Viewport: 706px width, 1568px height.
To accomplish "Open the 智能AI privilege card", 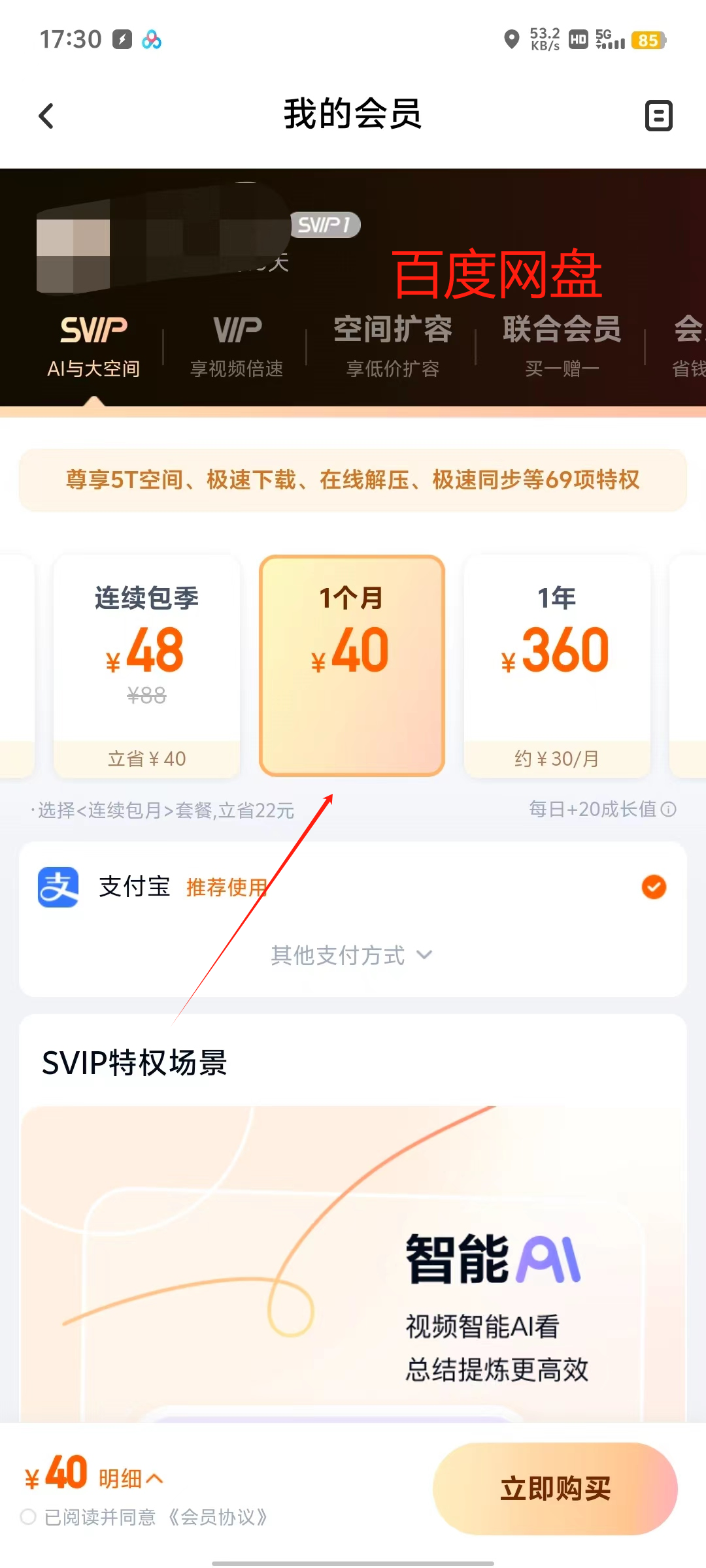I will [353, 1261].
